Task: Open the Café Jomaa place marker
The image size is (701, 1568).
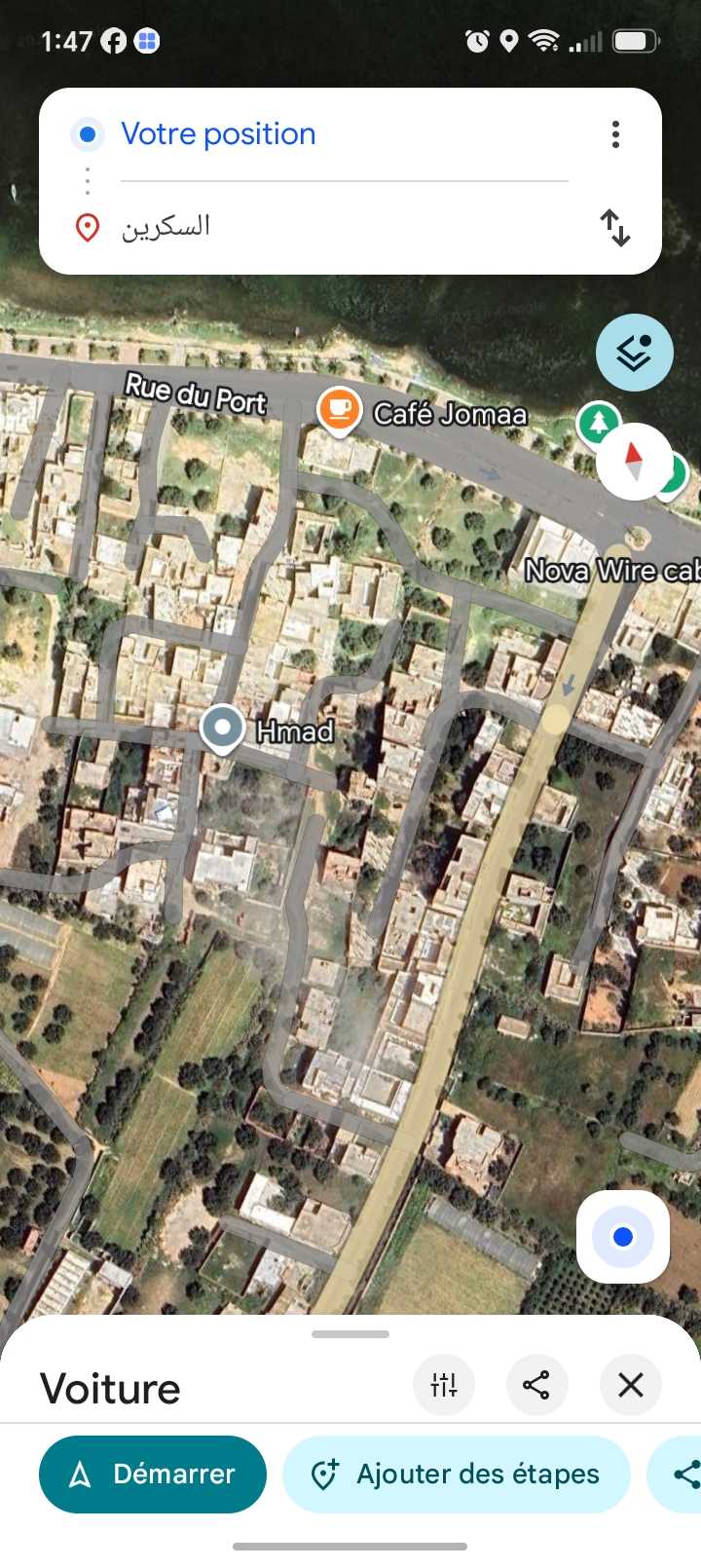Action: click(x=339, y=410)
